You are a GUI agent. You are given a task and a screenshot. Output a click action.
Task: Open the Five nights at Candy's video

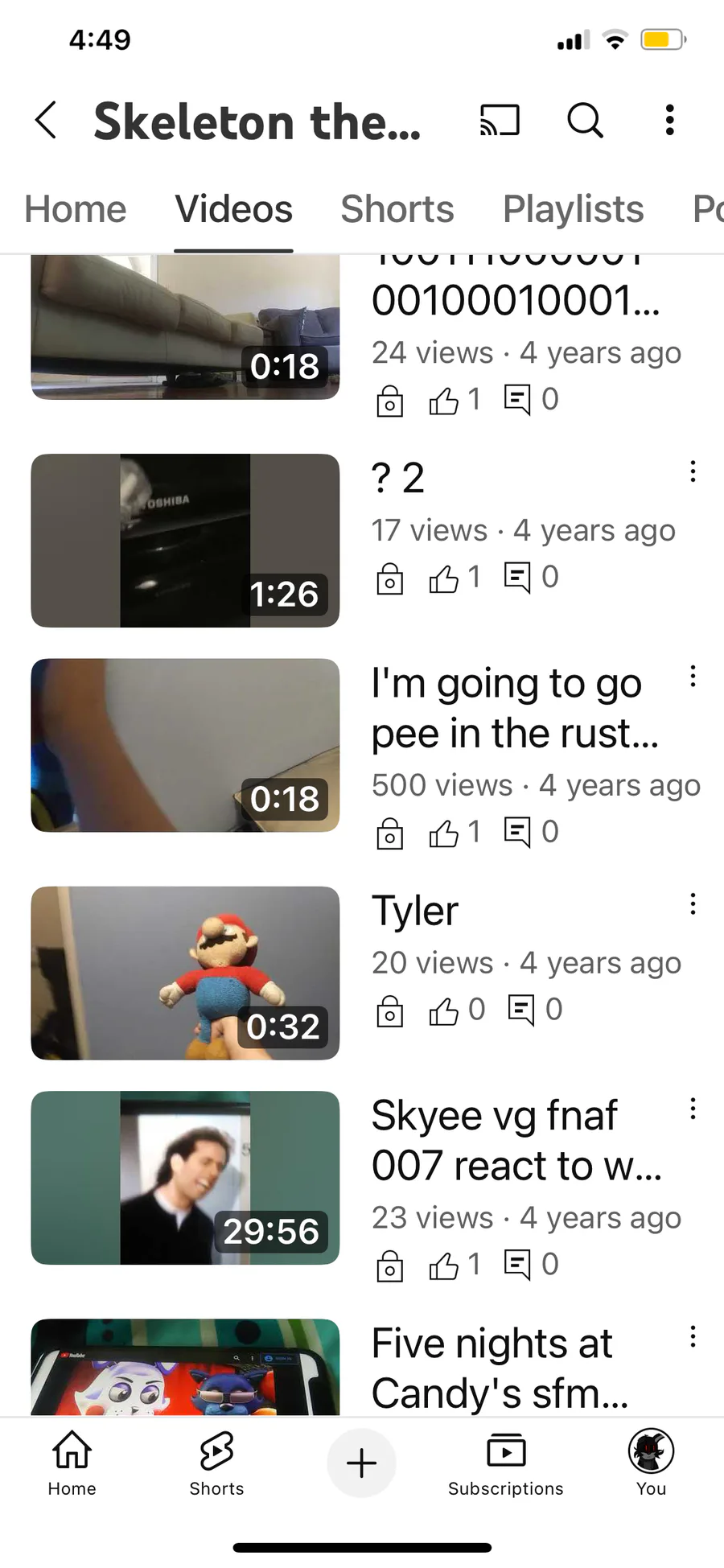[185, 1368]
